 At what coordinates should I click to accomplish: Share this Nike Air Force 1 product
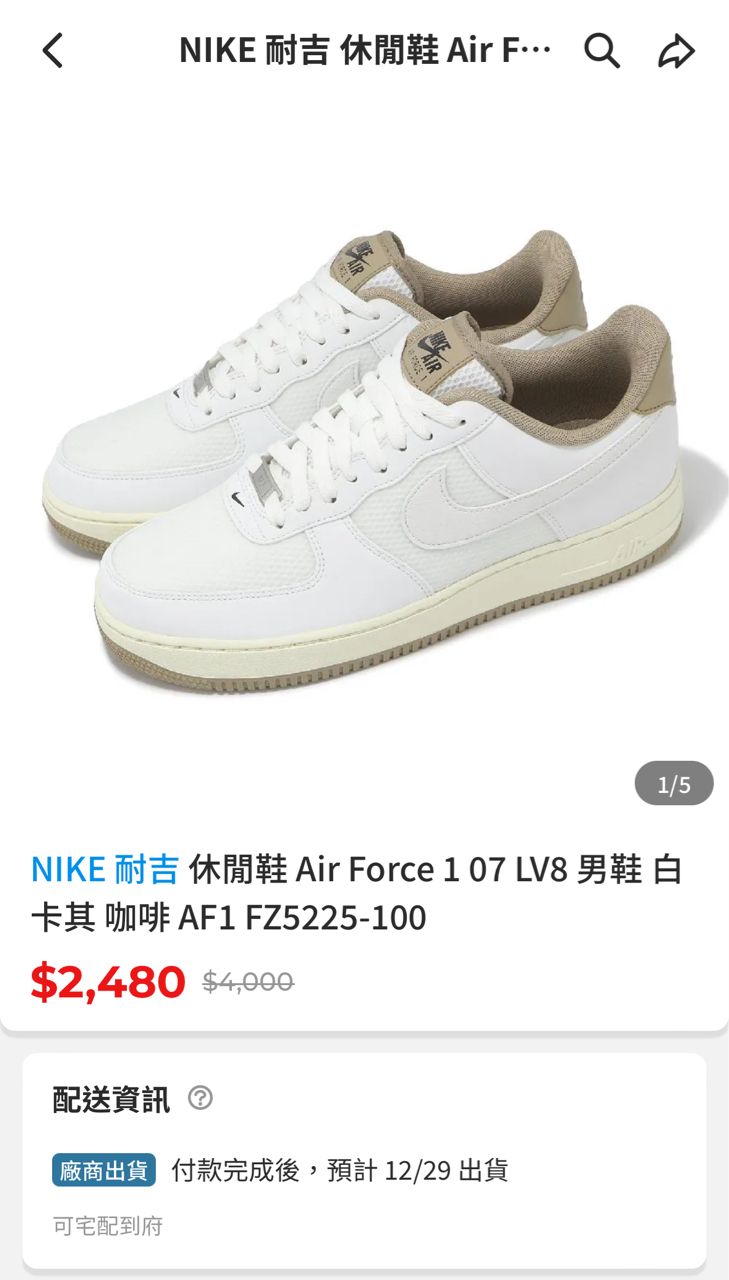pyautogui.click(x=676, y=50)
